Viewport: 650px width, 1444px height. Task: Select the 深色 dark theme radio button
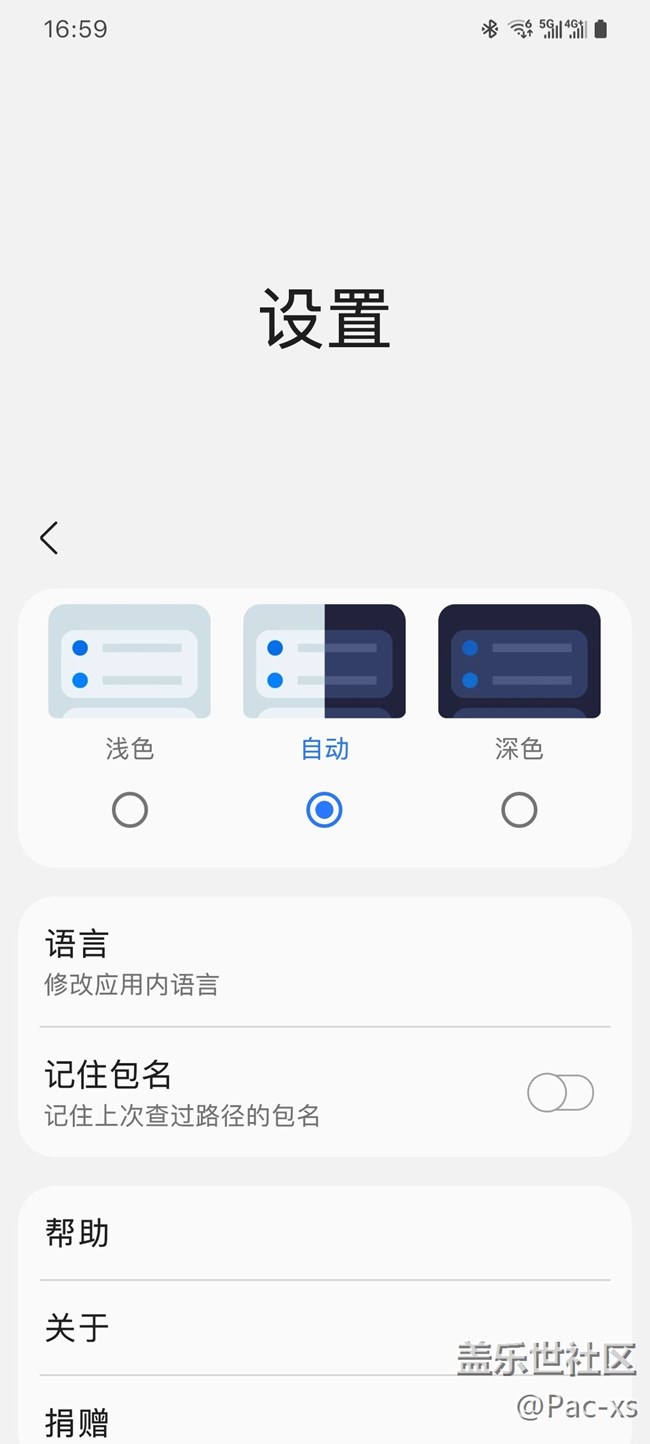point(518,809)
